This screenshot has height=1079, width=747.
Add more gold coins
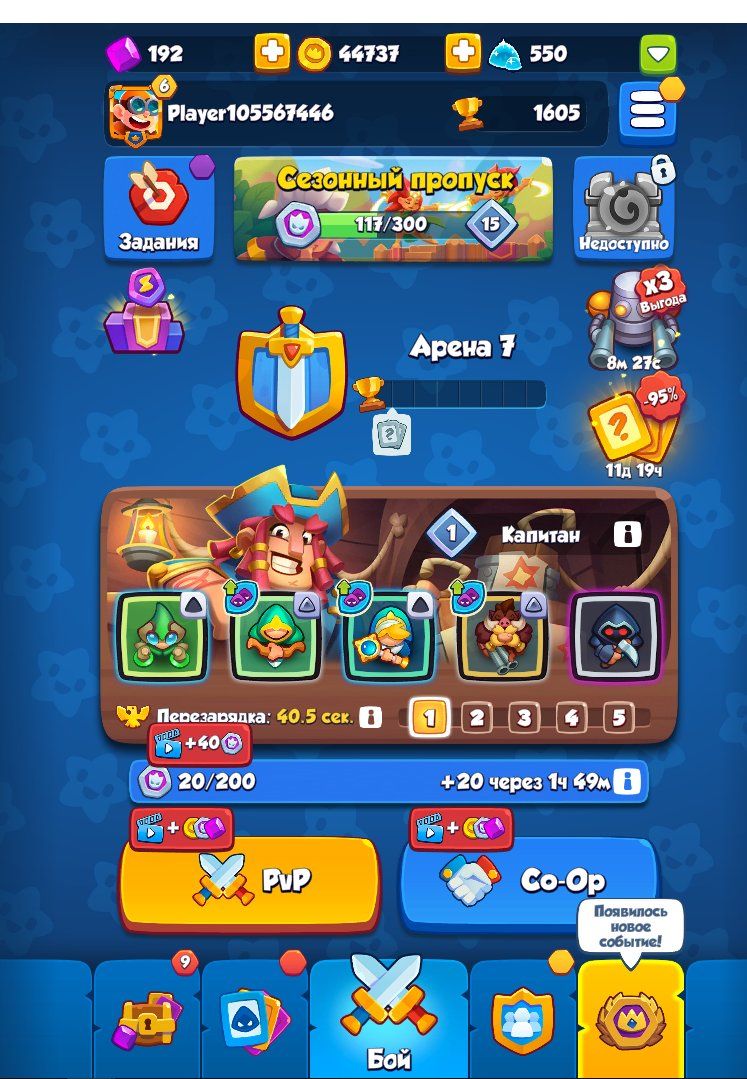pyautogui.click(x=272, y=53)
